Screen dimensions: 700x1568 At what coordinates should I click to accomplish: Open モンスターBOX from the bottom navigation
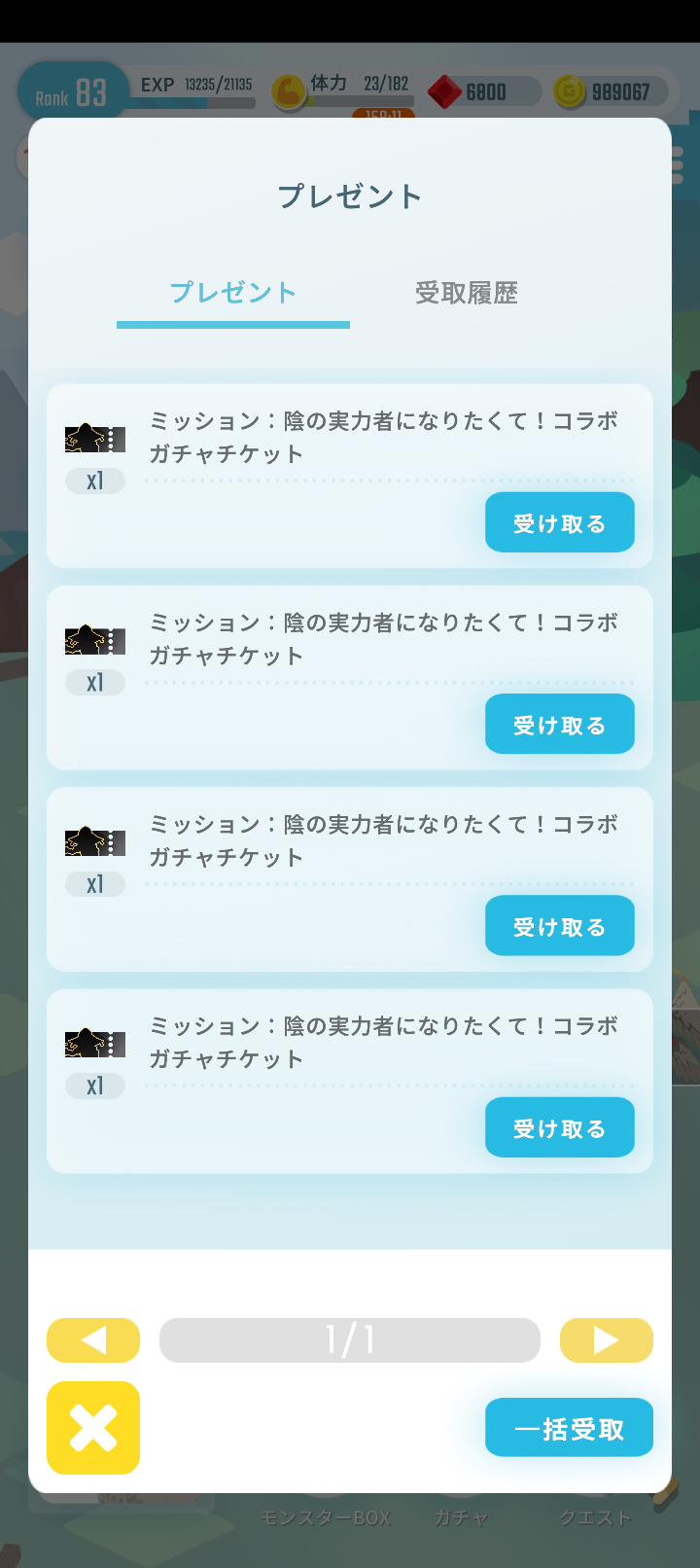click(x=327, y=1516)
